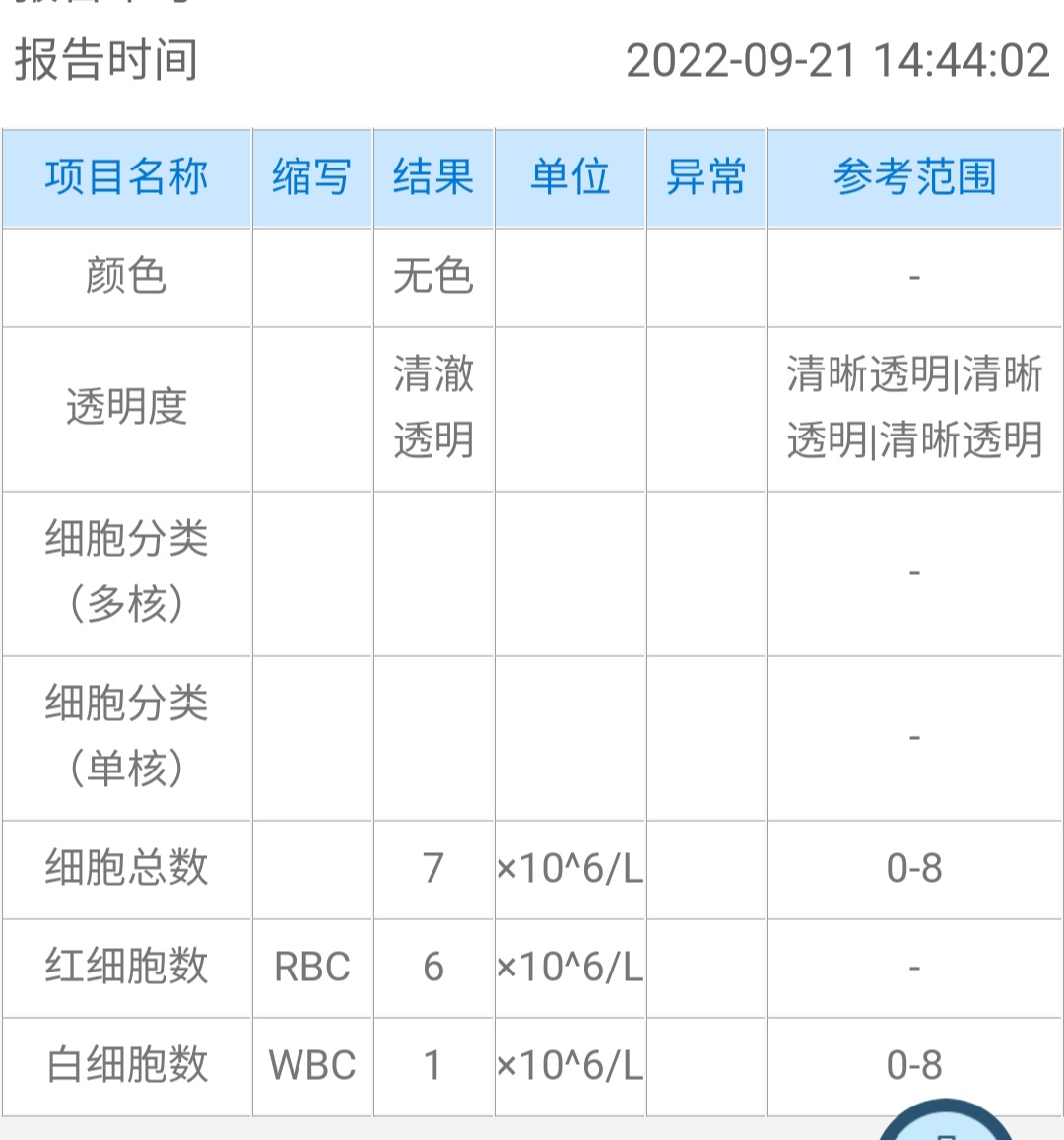Tap the round floating button at bottom right
Screen dimensions: 1064x1140
pyautogui.click(x=945, y=1125)
